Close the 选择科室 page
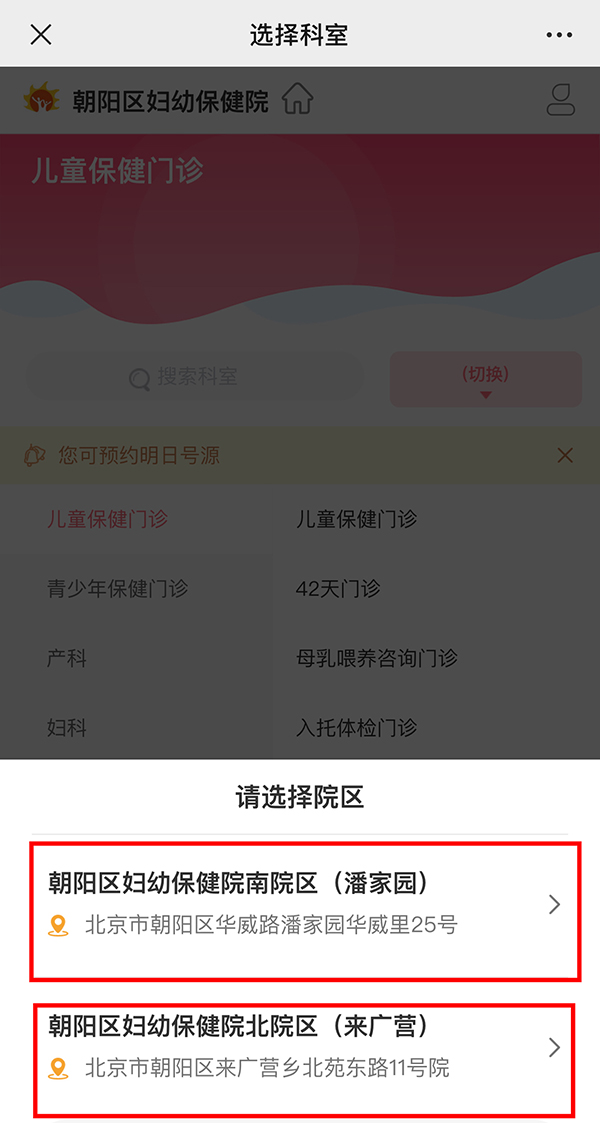The width and height of the screenshot is (600, 1123). [x=40, y=35]
